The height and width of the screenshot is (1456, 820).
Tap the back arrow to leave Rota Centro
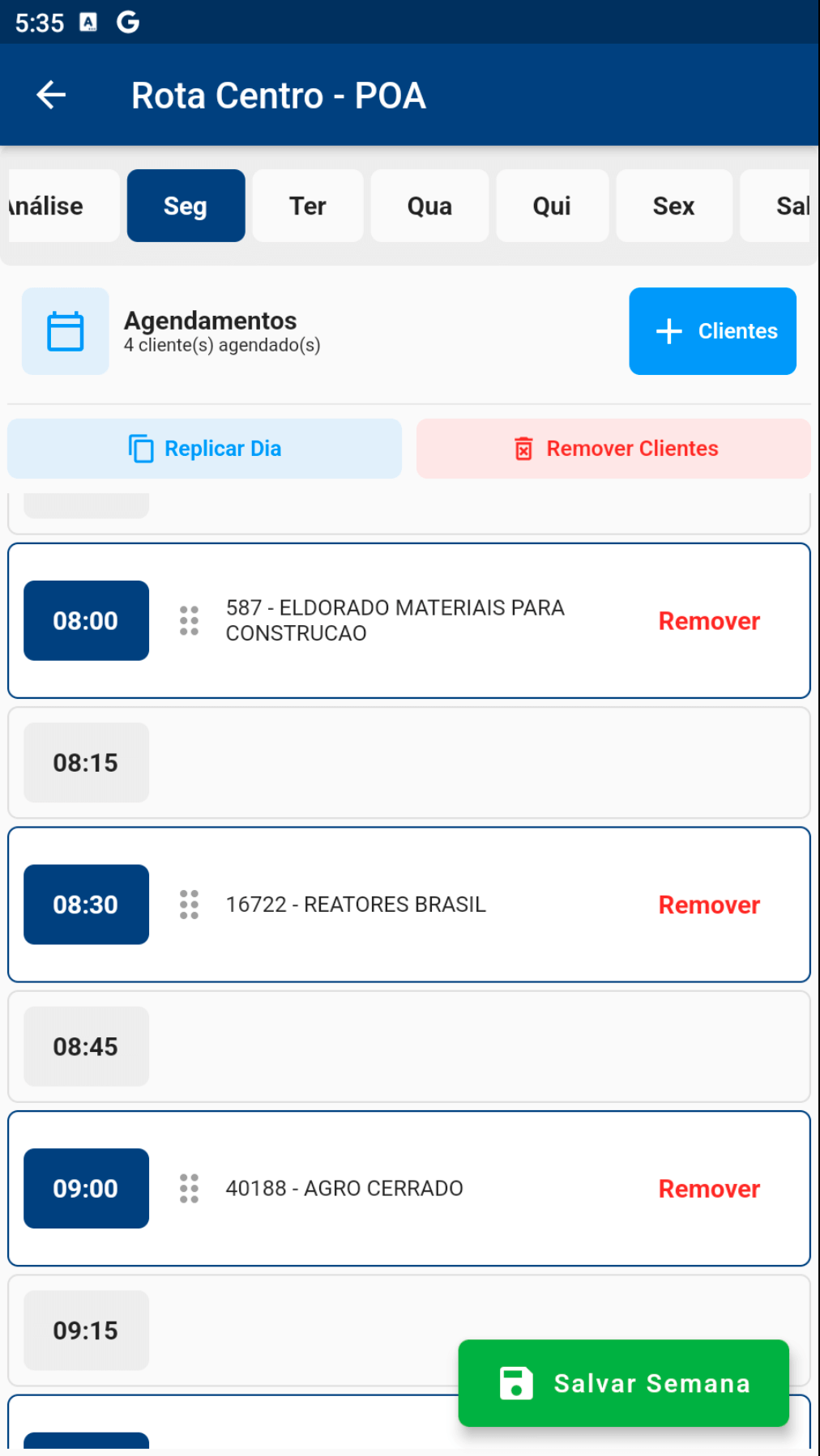pos(50,95)
